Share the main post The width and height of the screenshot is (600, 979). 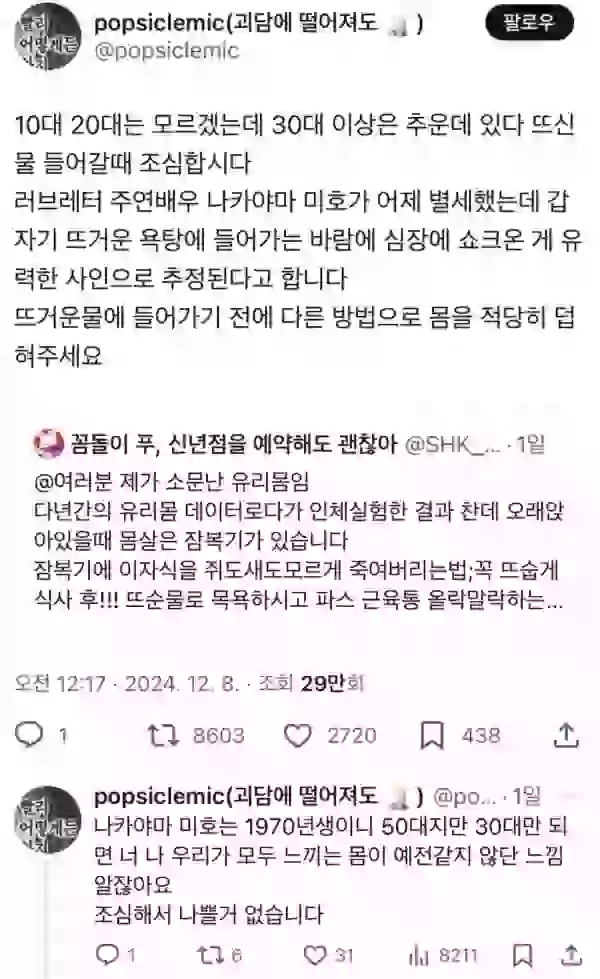coord(566,735)
